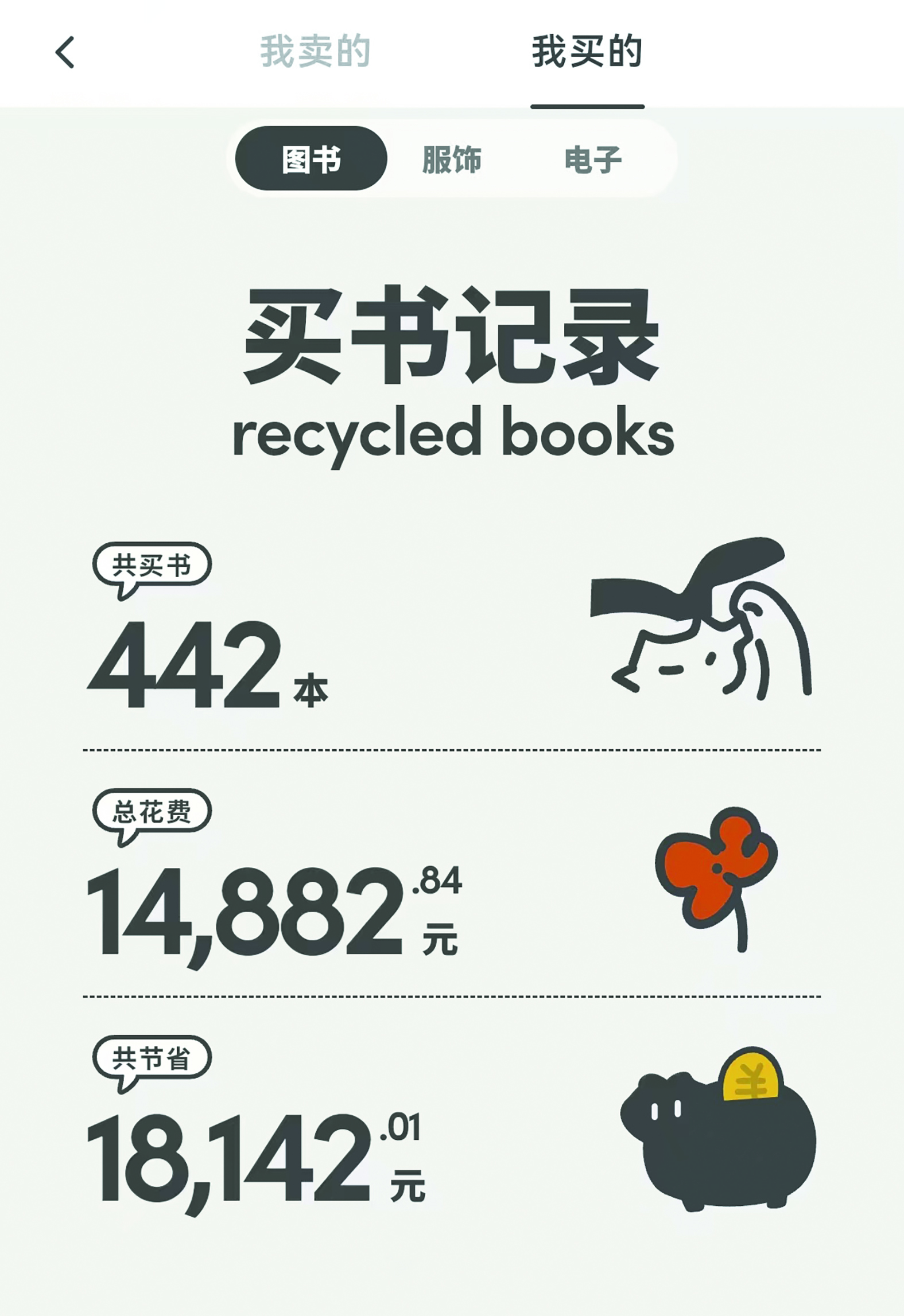The image size is (904, 1316).
Task: Switch to the 服饰 category
Action: tap(452, 159)
